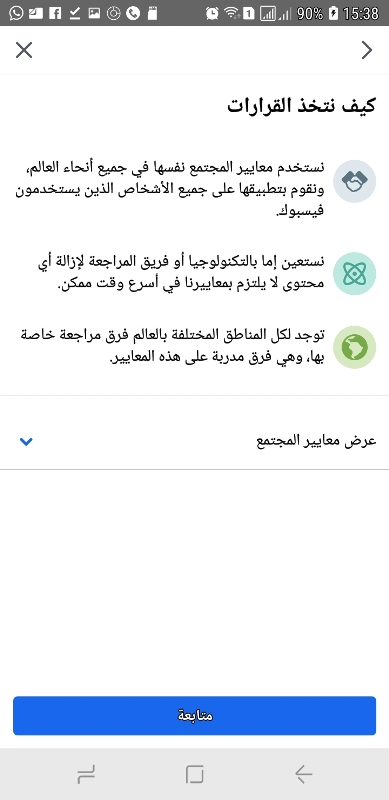Viewport: 389px width, 800px height.
Task: Go back using the top chevron arrow
Action: 367,50
